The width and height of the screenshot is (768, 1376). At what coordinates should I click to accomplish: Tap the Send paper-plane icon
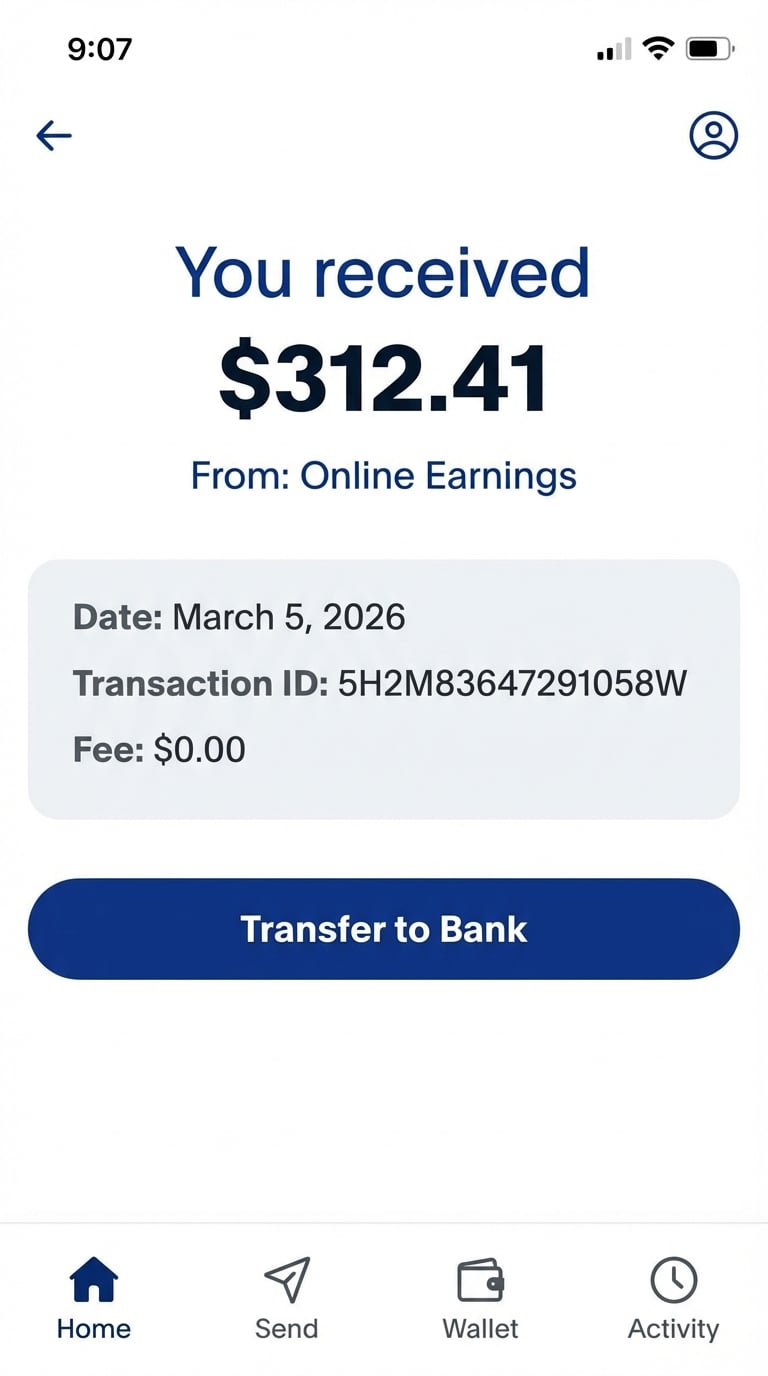(x=286, y=1277)
